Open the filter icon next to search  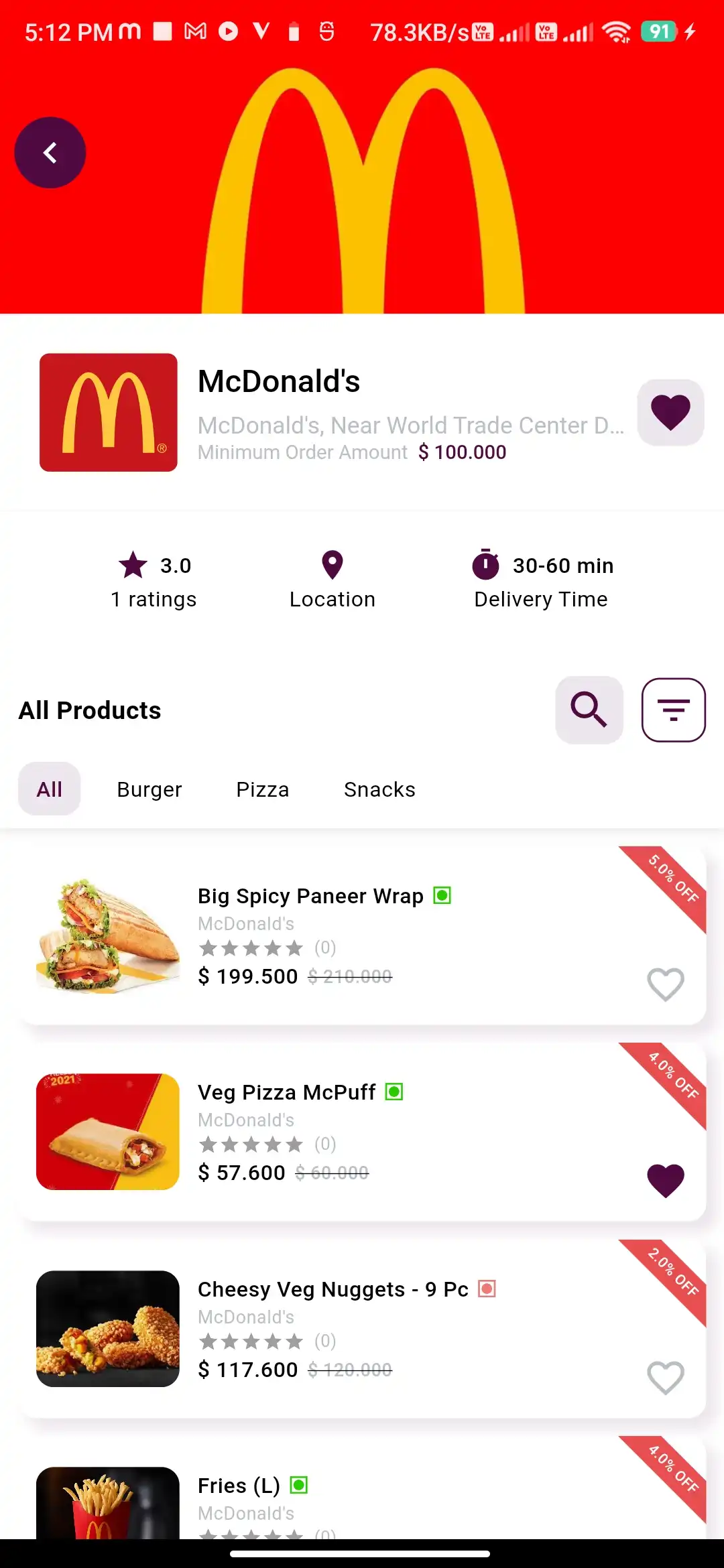[x=673, y=710]
